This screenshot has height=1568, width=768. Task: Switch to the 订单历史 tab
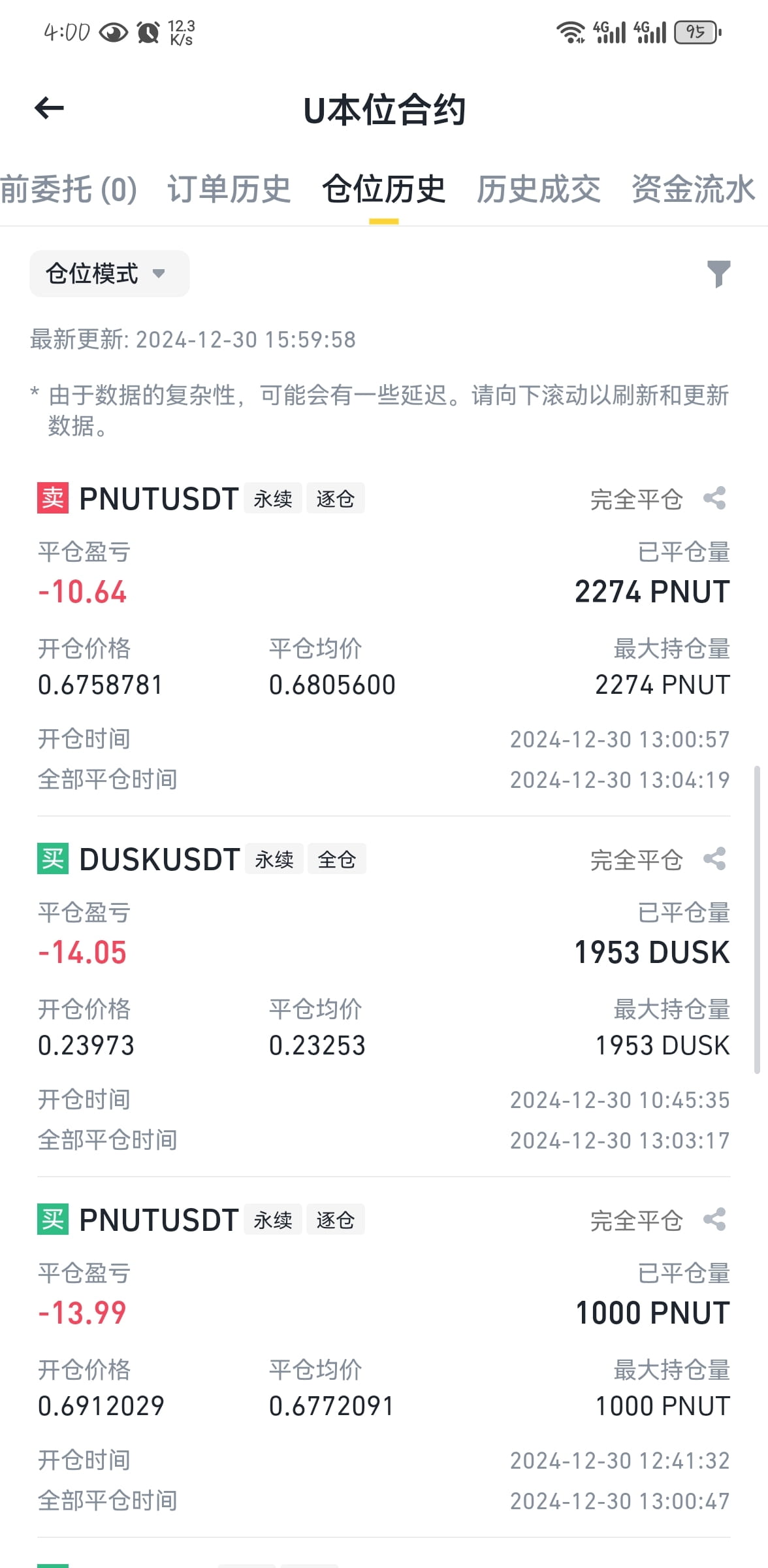pos(229,190)
